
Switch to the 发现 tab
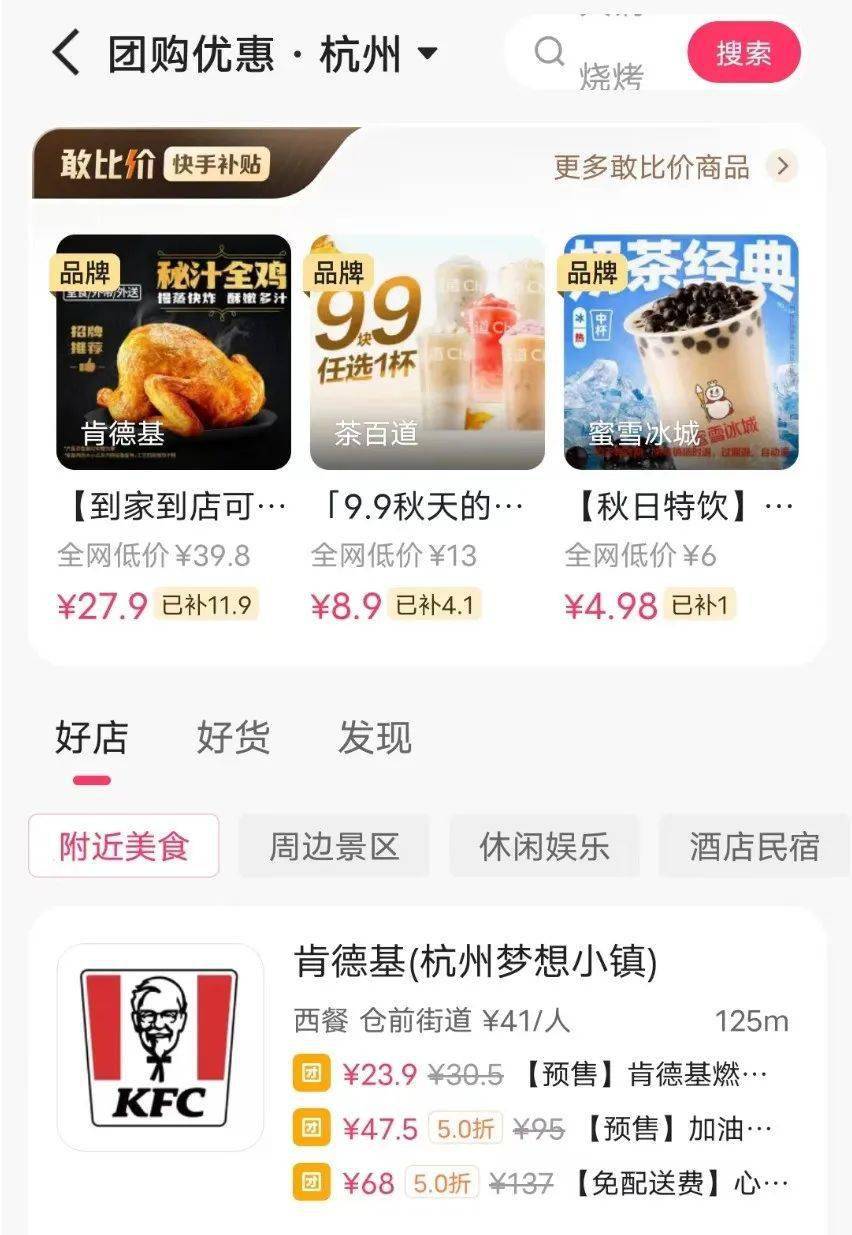point(375,737)
